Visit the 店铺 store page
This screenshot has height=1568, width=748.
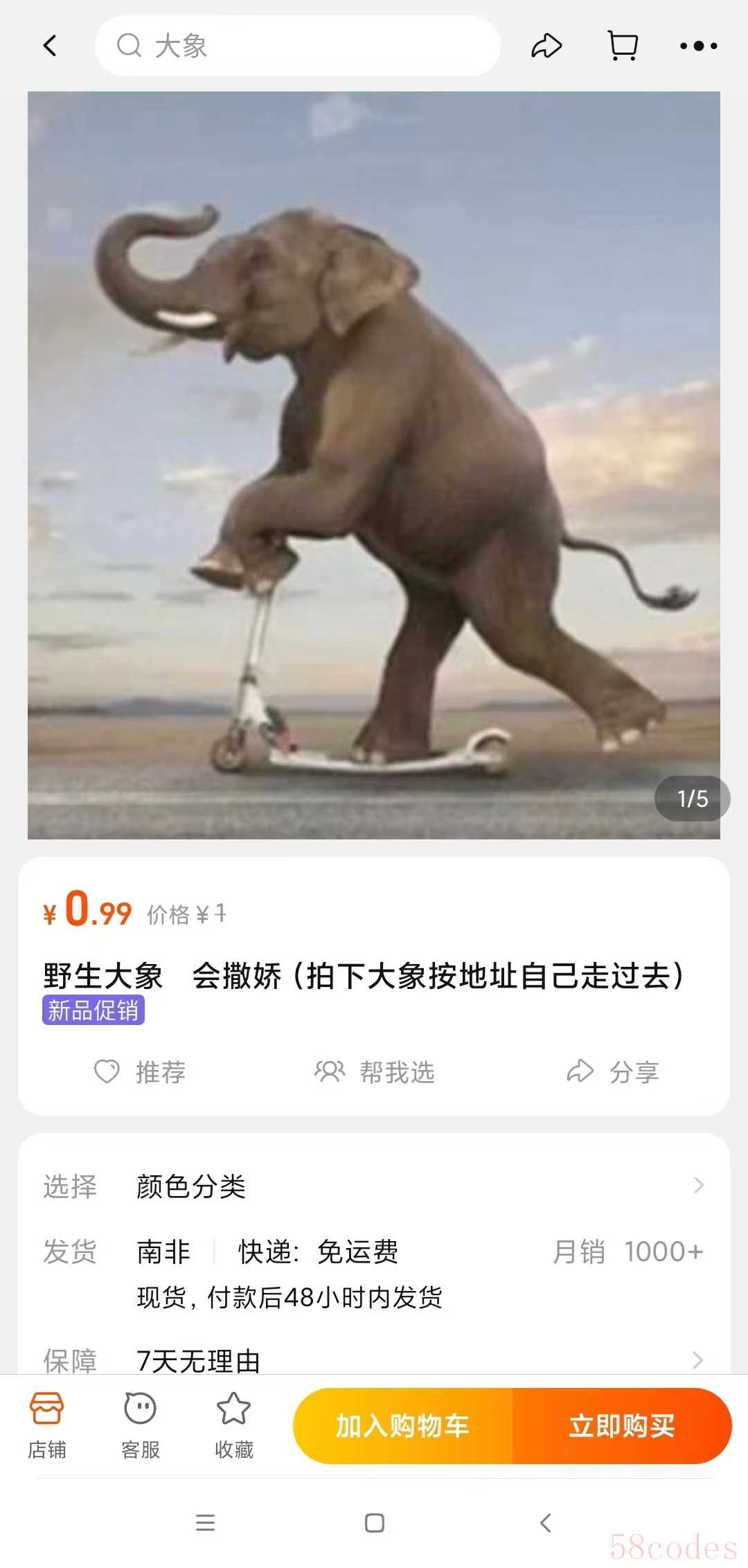pyautogui.click(x=47, y=1426)
